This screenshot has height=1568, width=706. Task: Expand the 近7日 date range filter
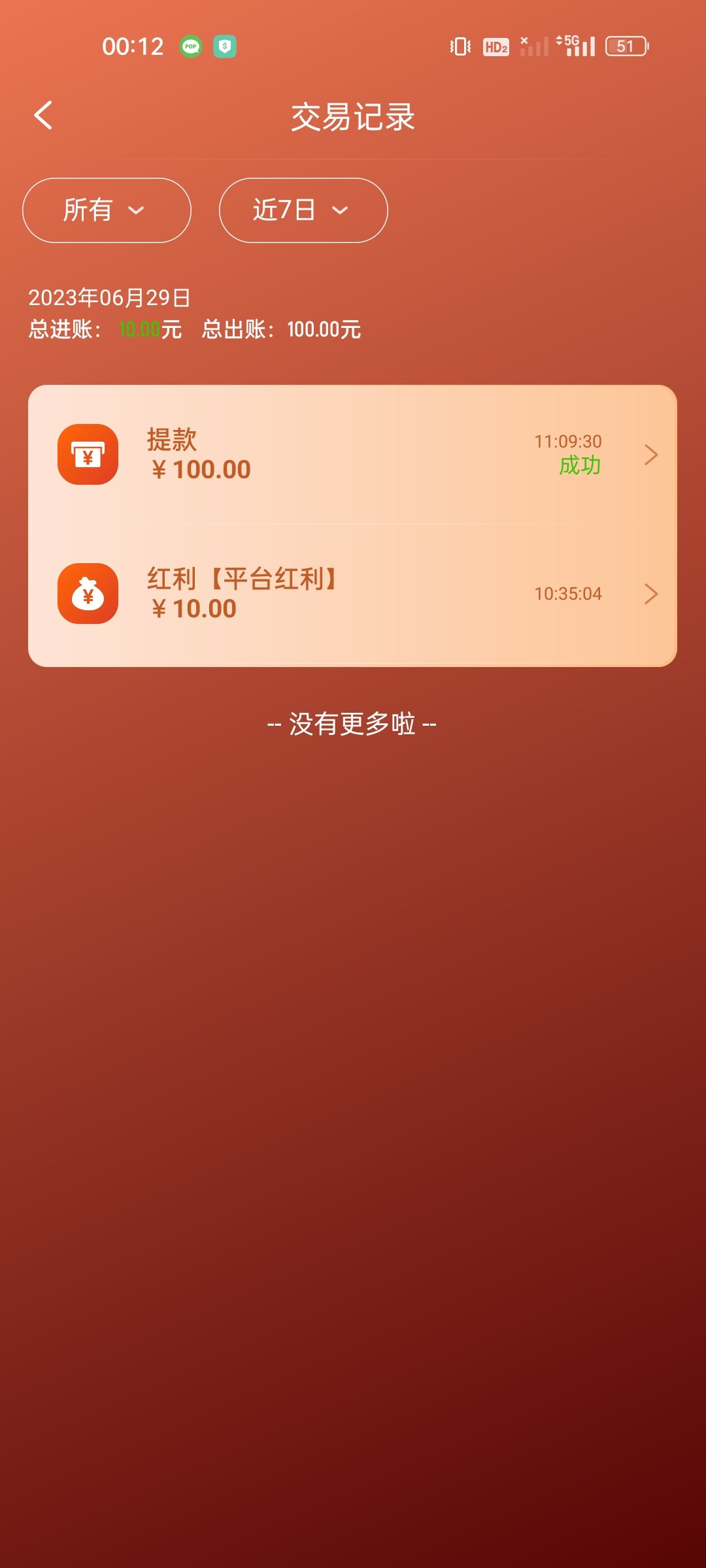[x=303, y=210]
